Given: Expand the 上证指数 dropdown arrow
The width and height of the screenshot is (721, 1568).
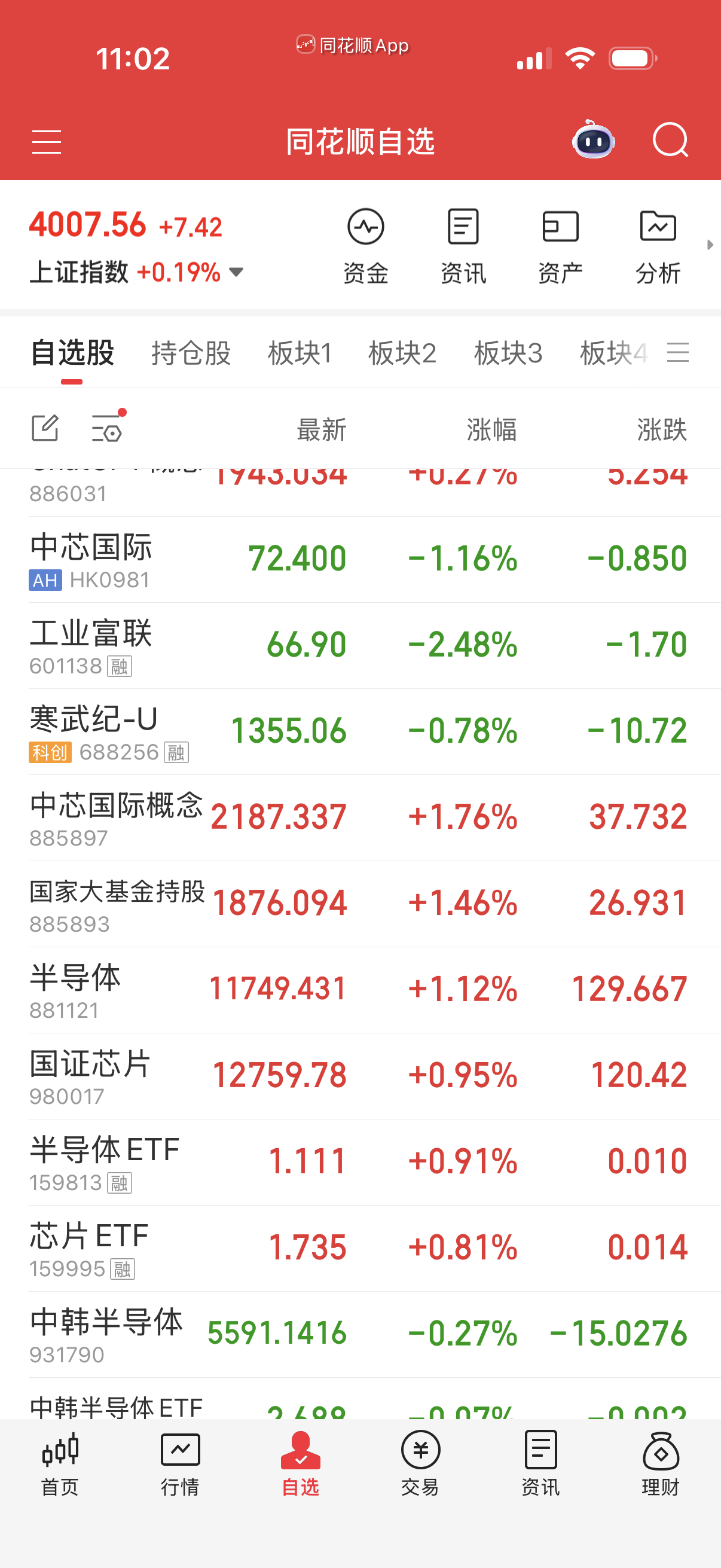Looking at the screenshot, I should [x=236, y=273].
